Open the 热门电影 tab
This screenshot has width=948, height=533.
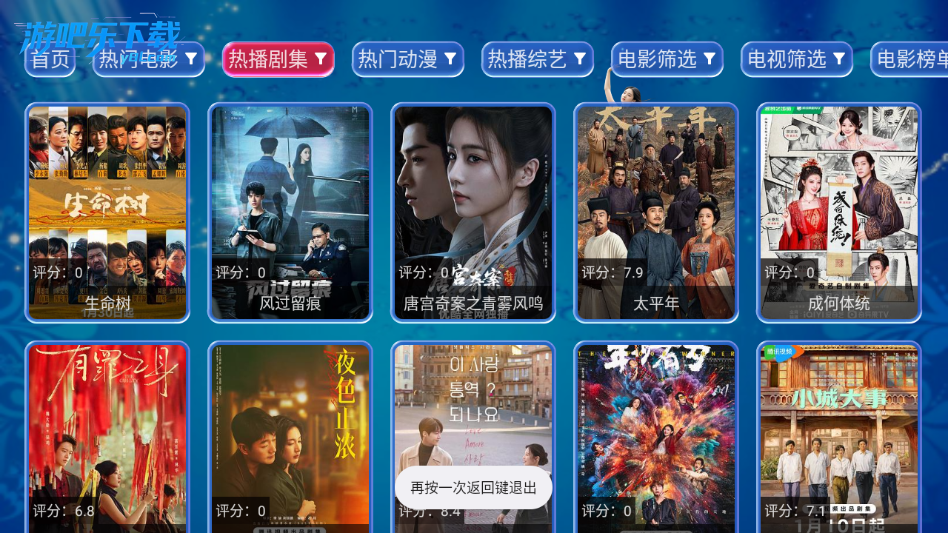(148, 60)
